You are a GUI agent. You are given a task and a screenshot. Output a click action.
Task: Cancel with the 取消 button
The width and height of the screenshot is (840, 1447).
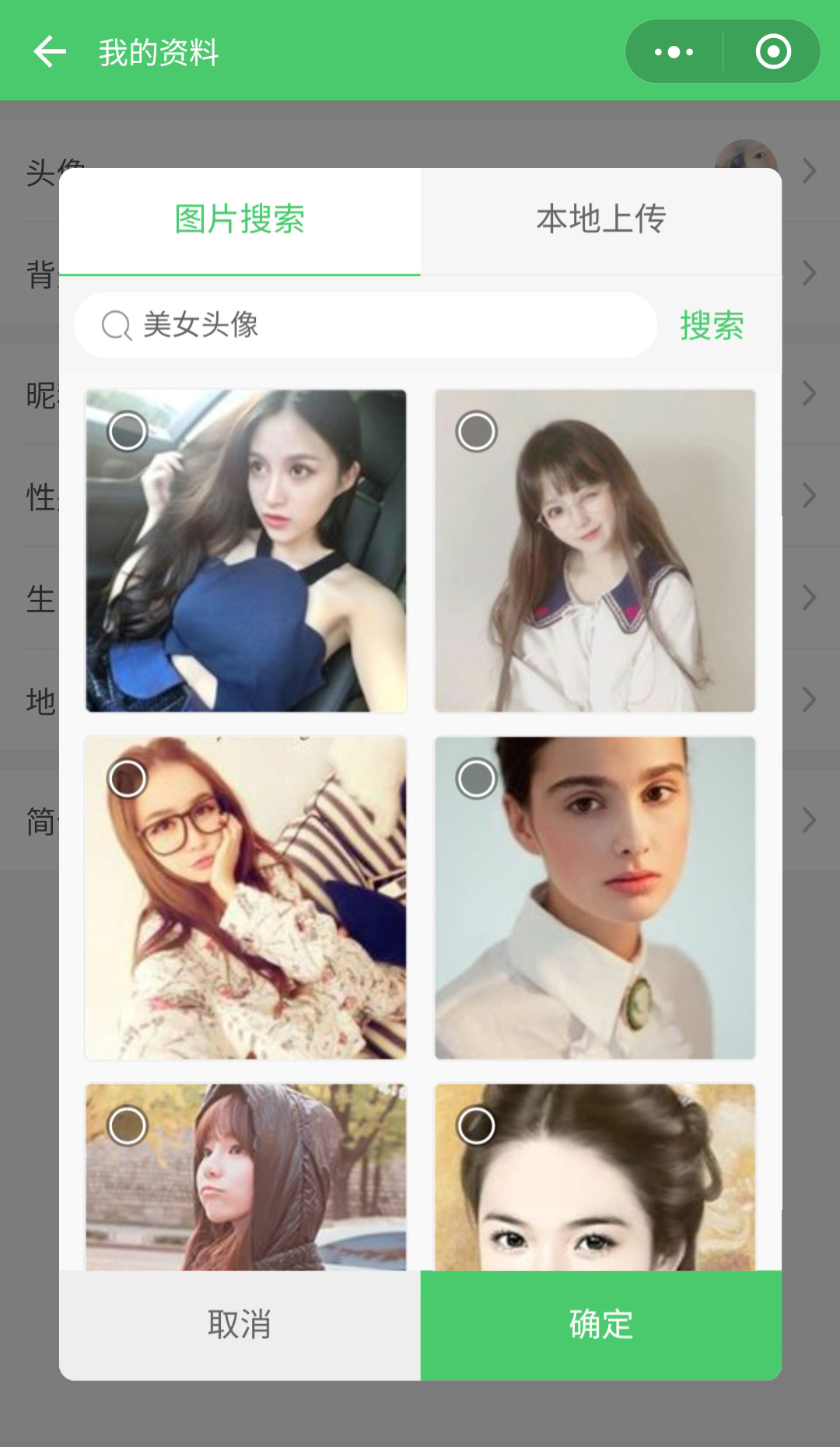point(240,1324)
